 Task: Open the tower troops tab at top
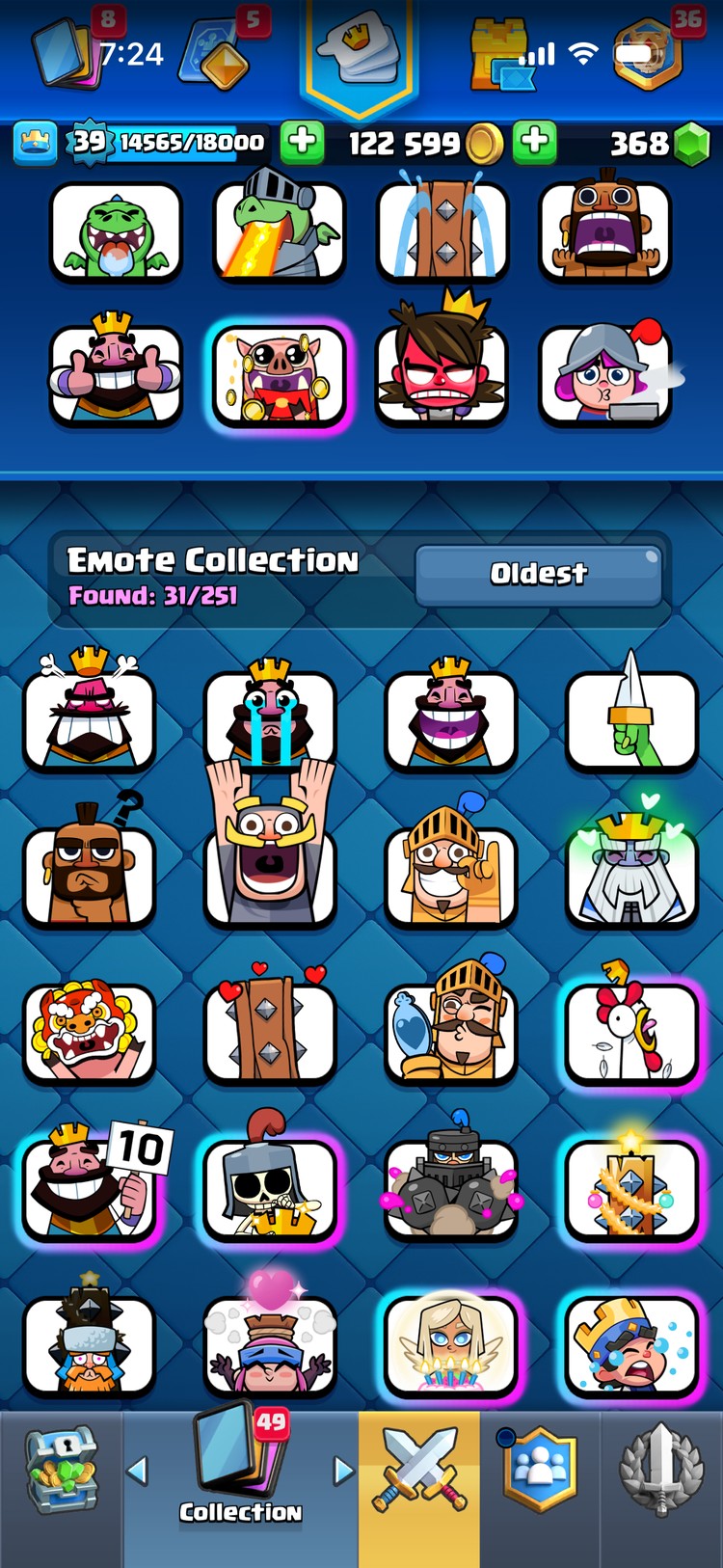click(501, 53)
